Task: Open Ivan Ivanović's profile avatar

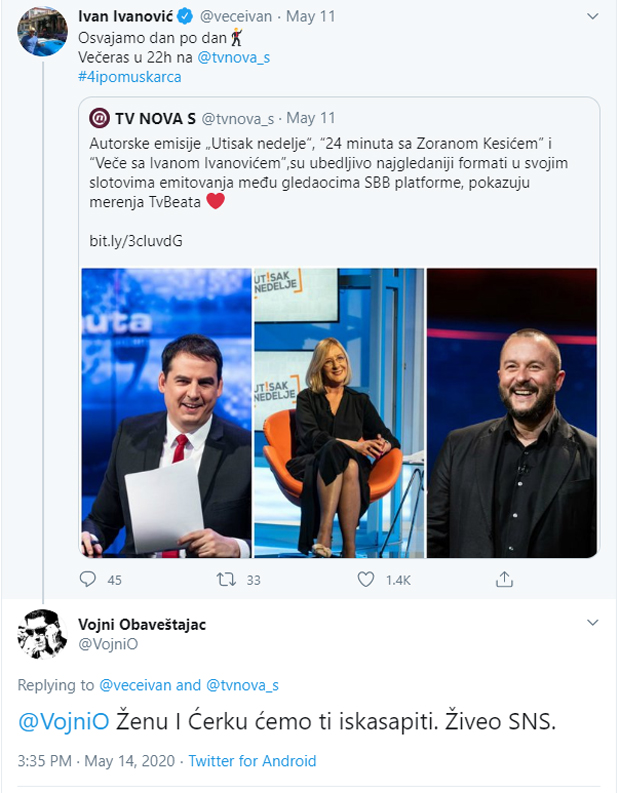Action: [x=43, y=32]
